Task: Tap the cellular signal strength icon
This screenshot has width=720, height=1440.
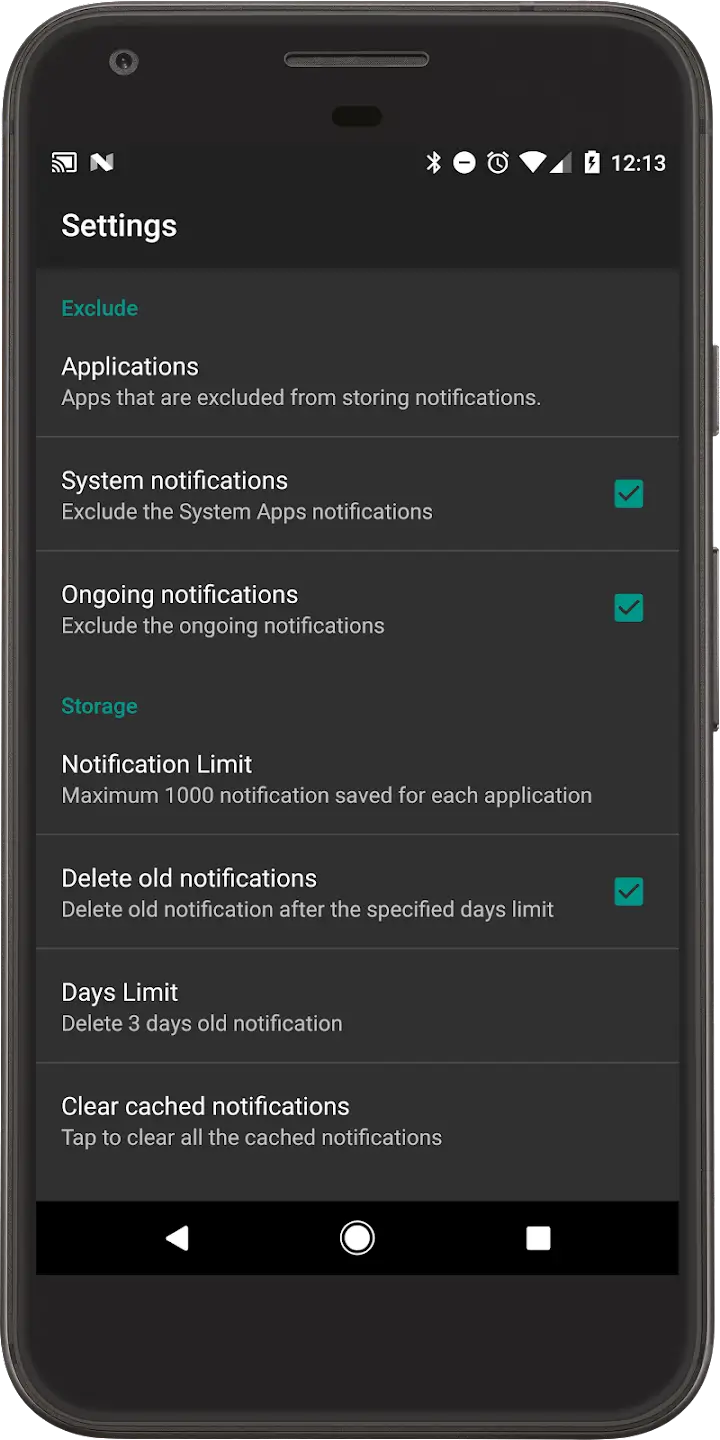Action: click(560, 162)
